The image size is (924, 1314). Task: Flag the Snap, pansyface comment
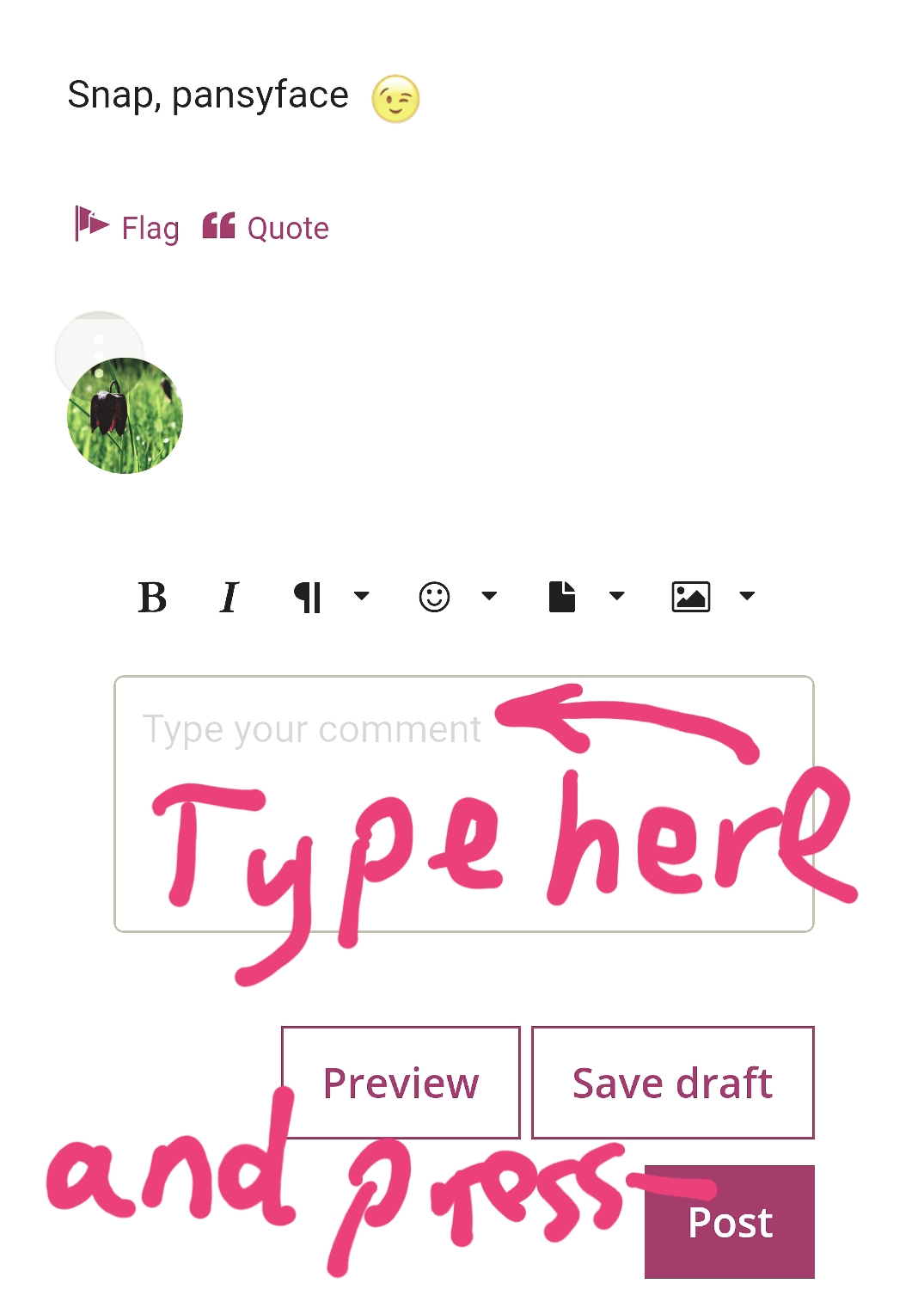point(127,227)
